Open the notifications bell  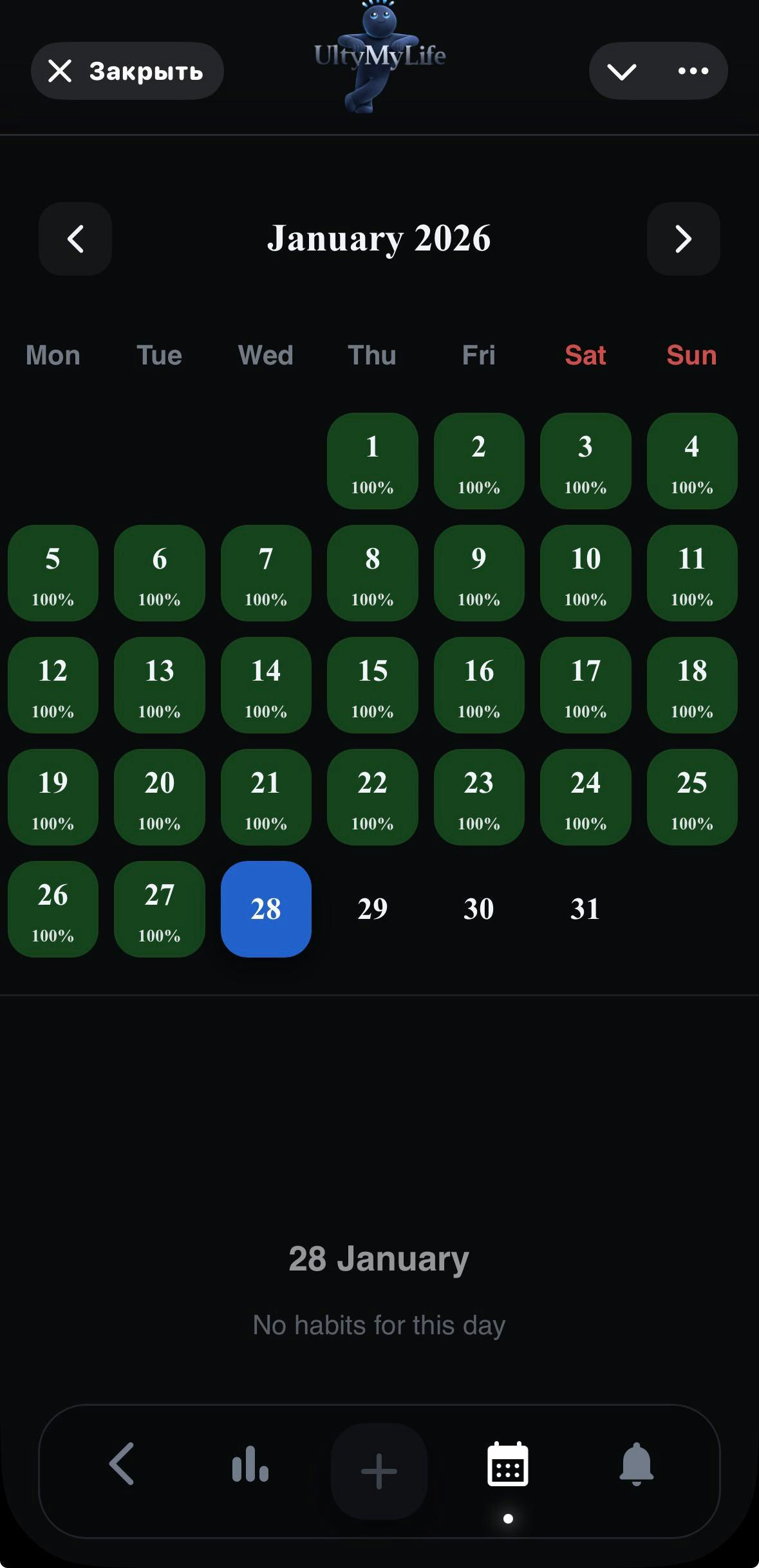(x=636, y=1464)
